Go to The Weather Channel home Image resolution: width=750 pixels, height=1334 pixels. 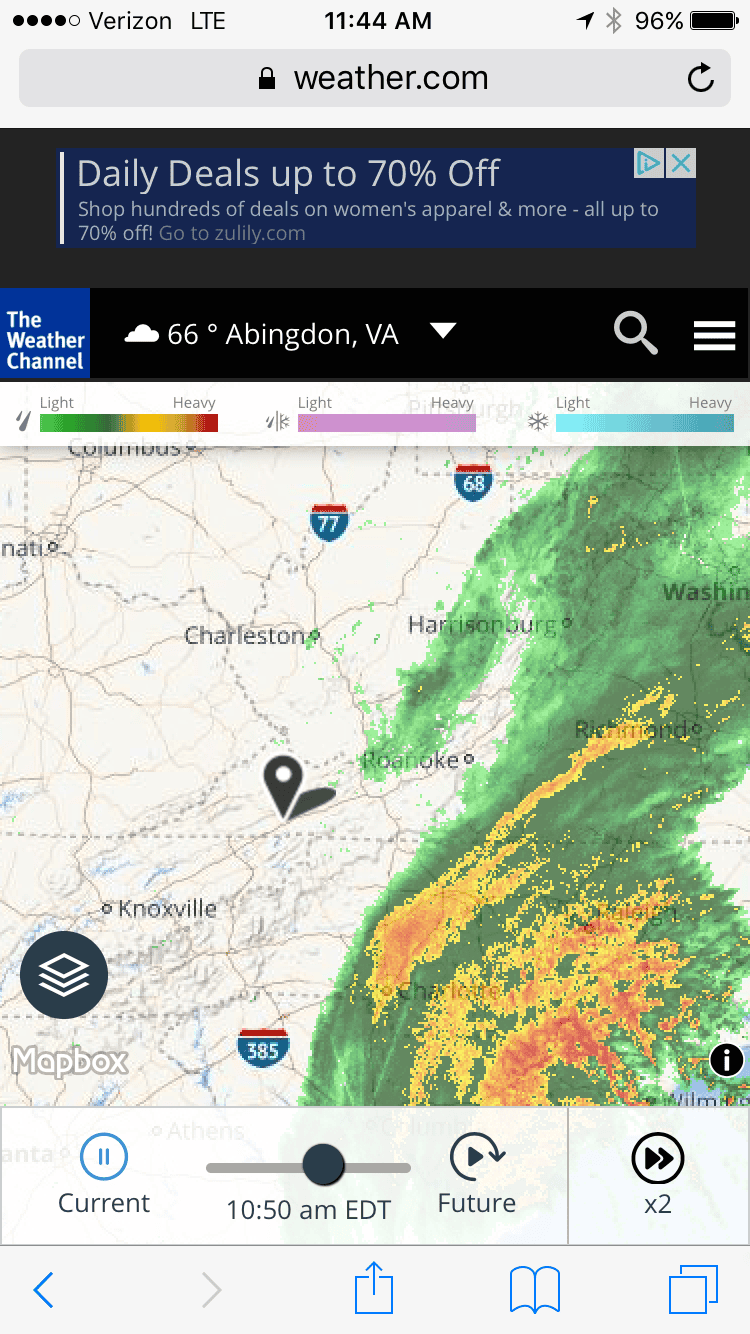(45, 334)
